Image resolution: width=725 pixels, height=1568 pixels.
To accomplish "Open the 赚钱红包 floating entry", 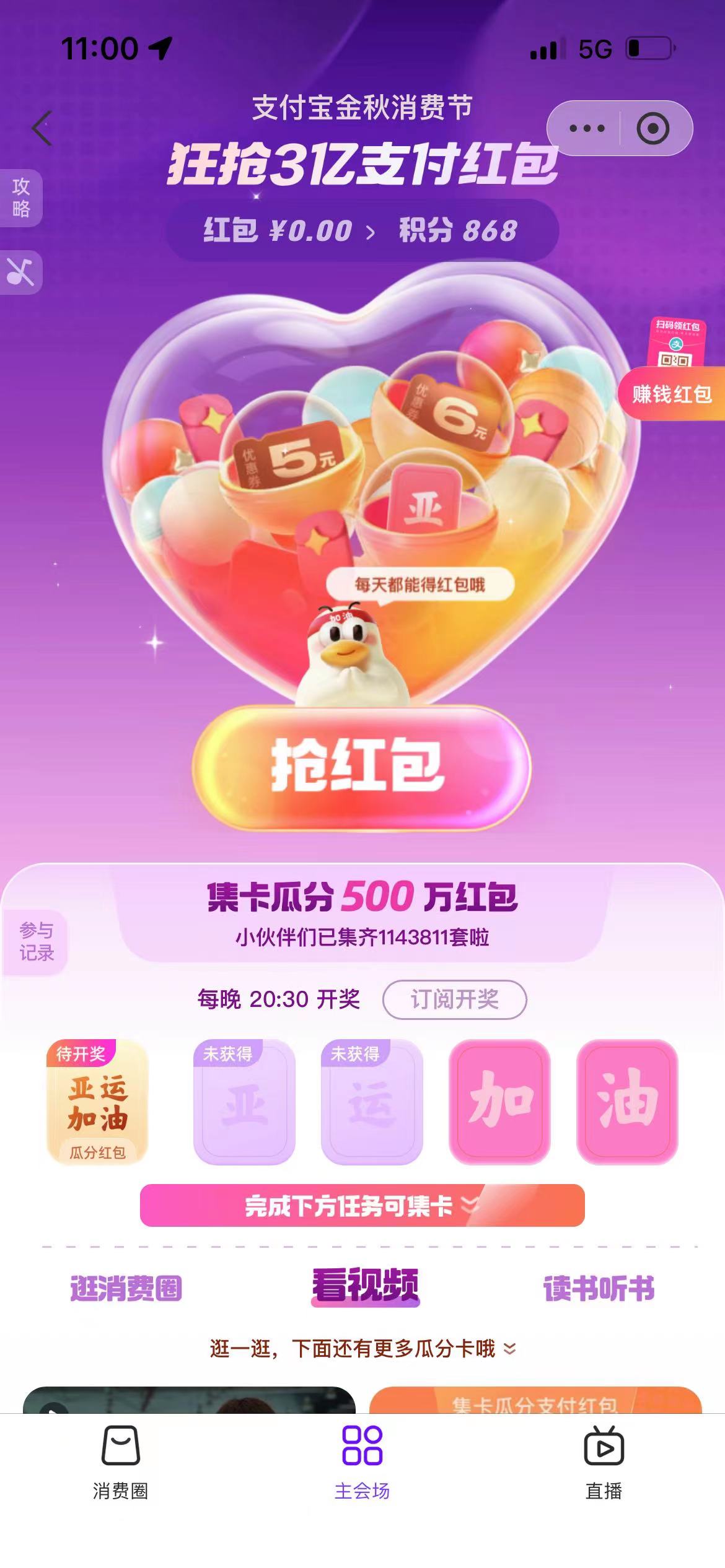I will [x=672, y=393].
